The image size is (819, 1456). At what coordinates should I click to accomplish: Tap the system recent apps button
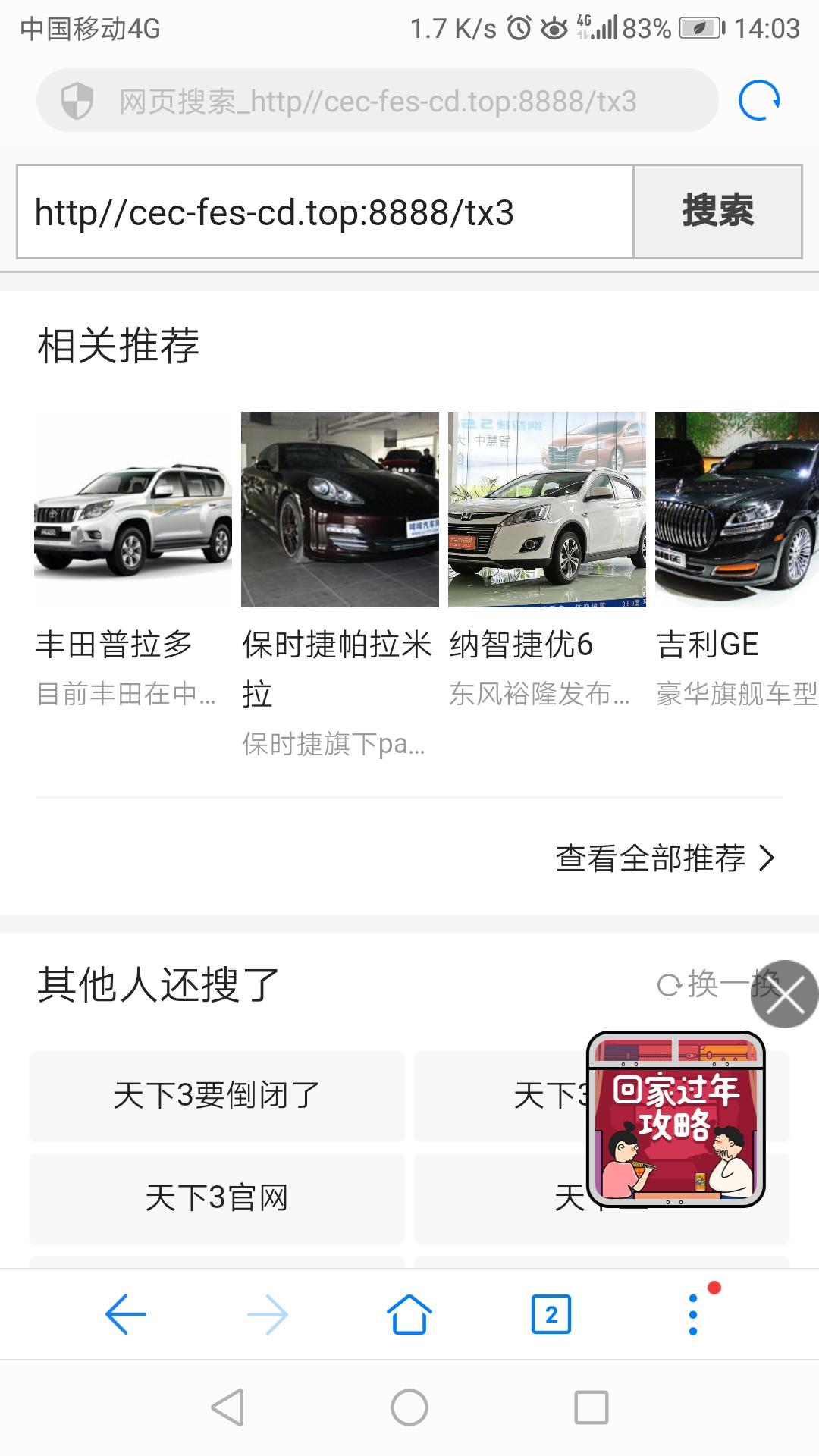click(591, 1407)
